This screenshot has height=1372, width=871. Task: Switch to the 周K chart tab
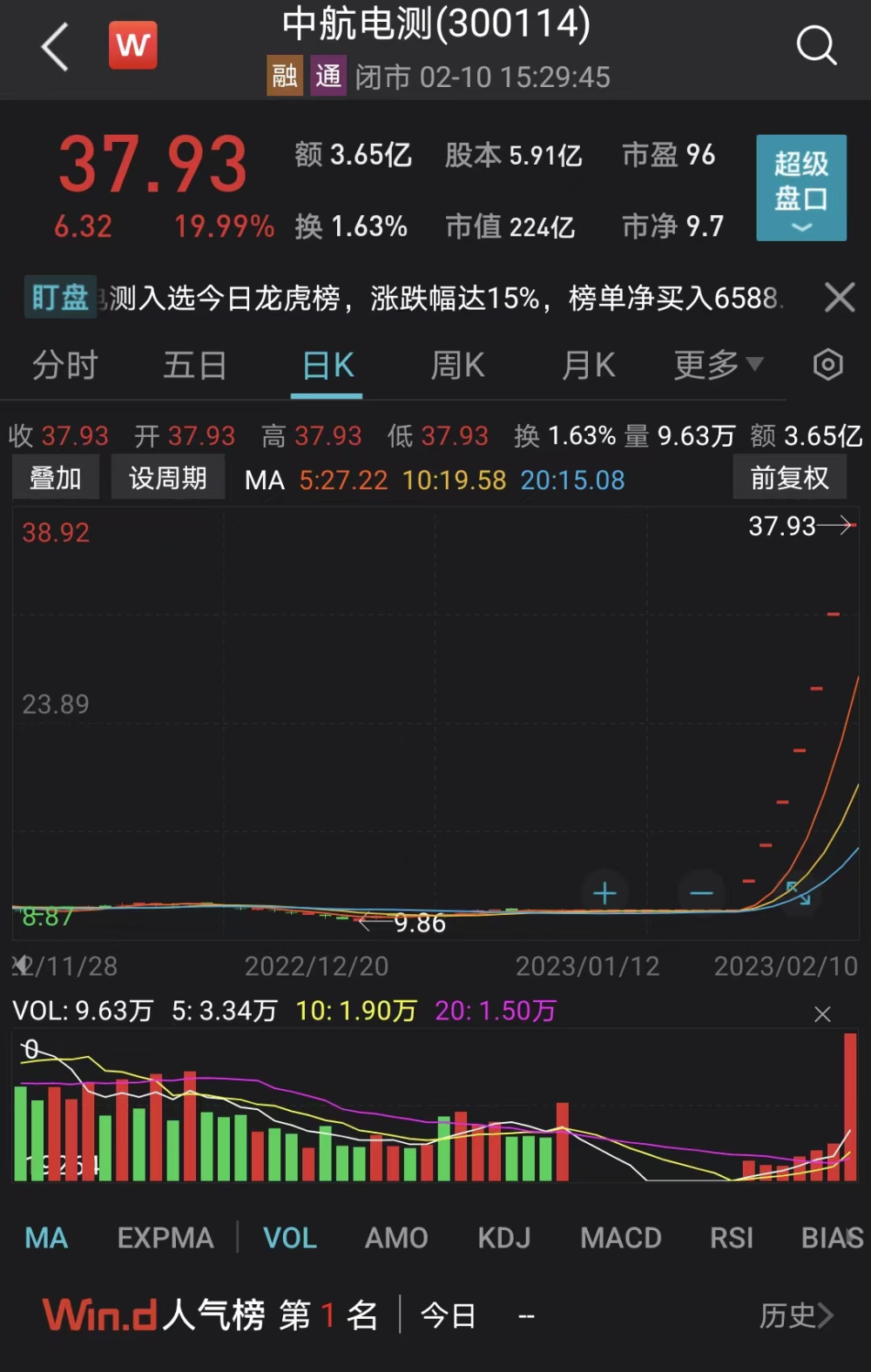[458, 366]
